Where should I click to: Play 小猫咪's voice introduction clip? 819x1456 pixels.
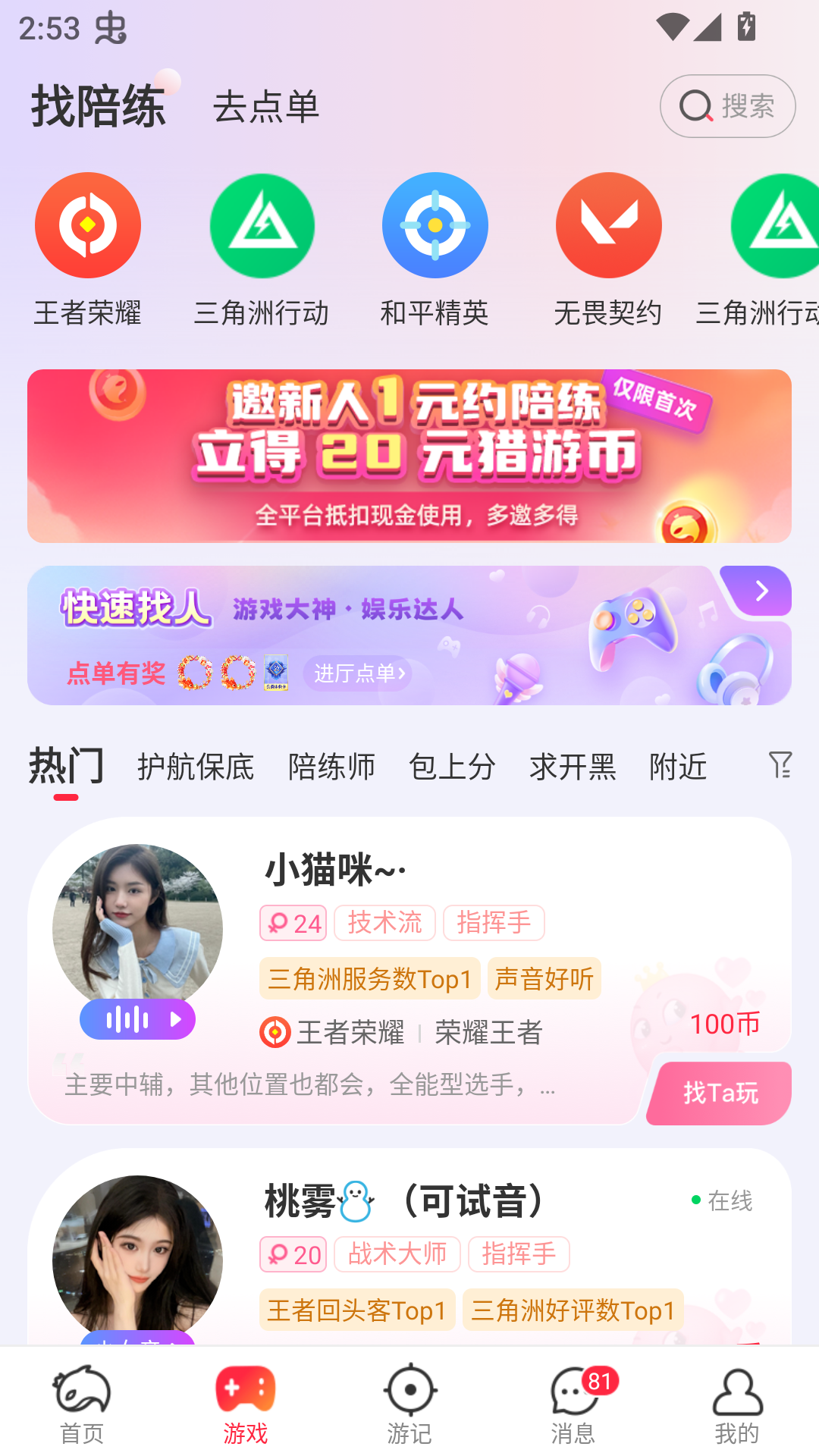pyautogui.click(x=136, y=1019)
